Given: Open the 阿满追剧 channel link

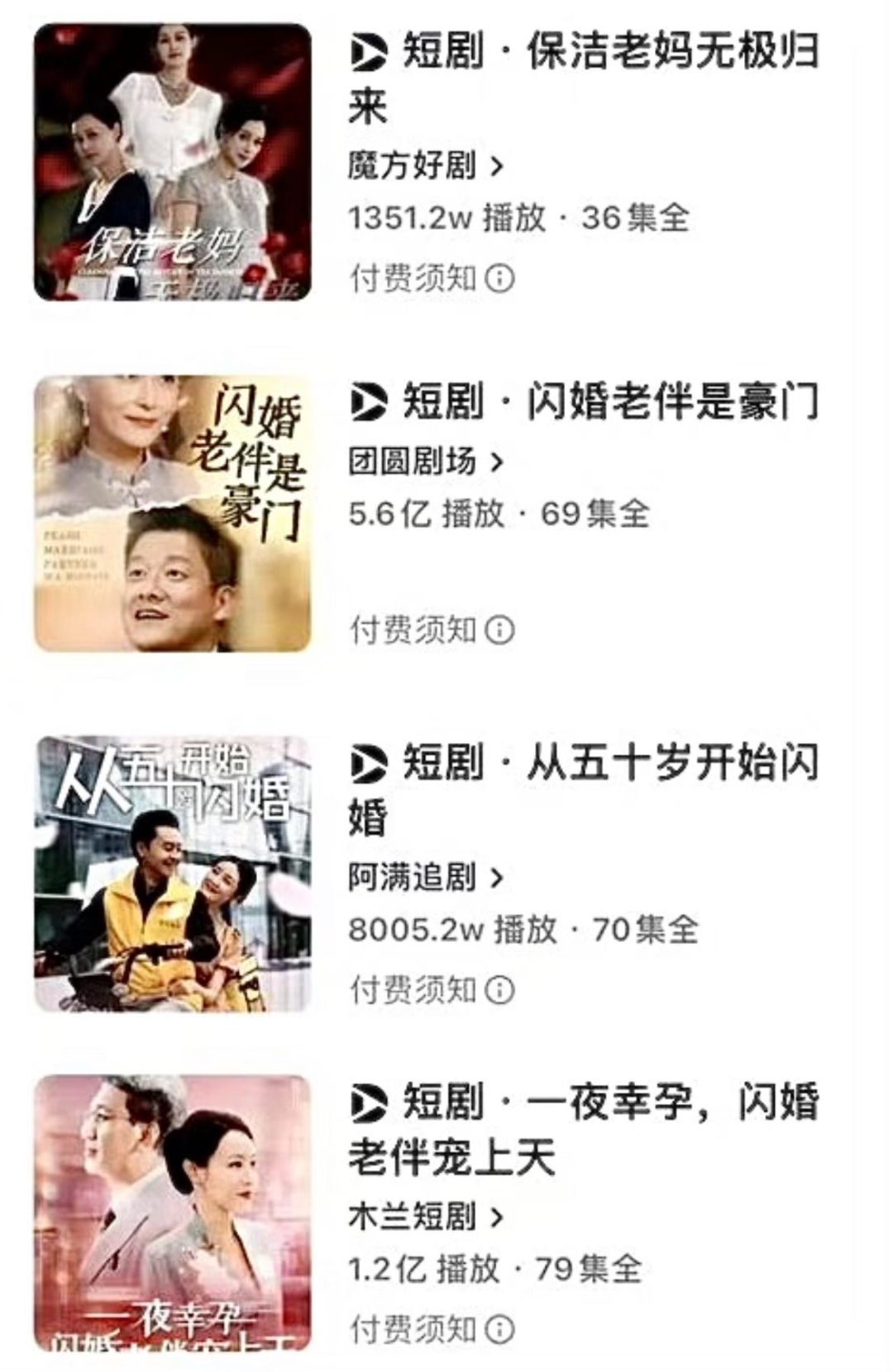Looking at the screenshot, I should (x=425, y=877).
